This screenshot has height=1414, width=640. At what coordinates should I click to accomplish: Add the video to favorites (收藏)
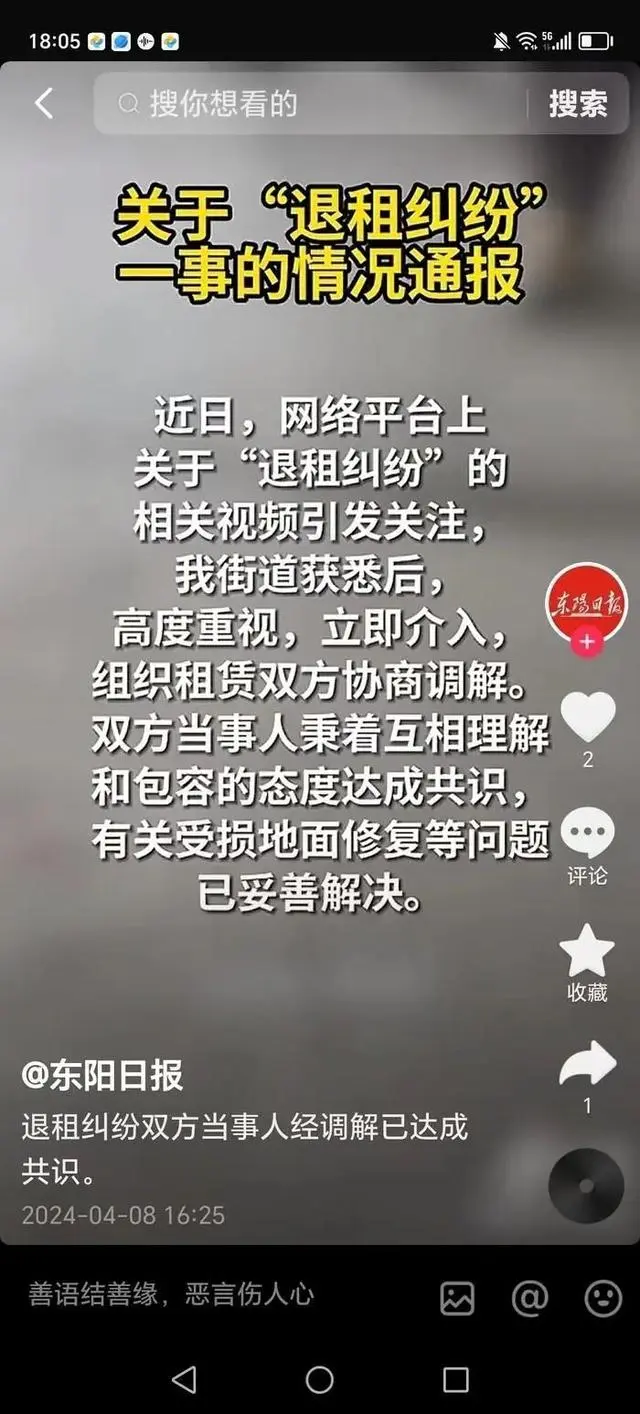(x=587, y=950)
